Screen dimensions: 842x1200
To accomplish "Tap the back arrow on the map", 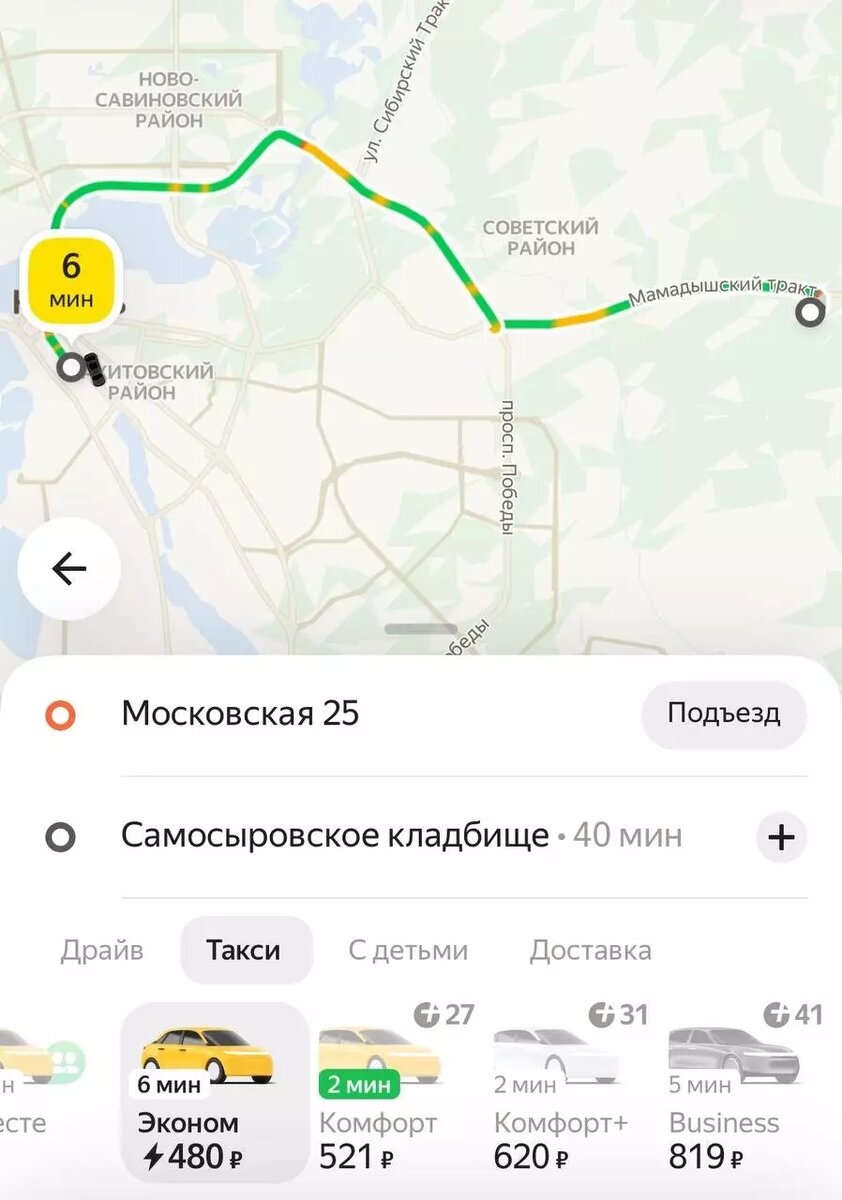I will pos(67,566).
